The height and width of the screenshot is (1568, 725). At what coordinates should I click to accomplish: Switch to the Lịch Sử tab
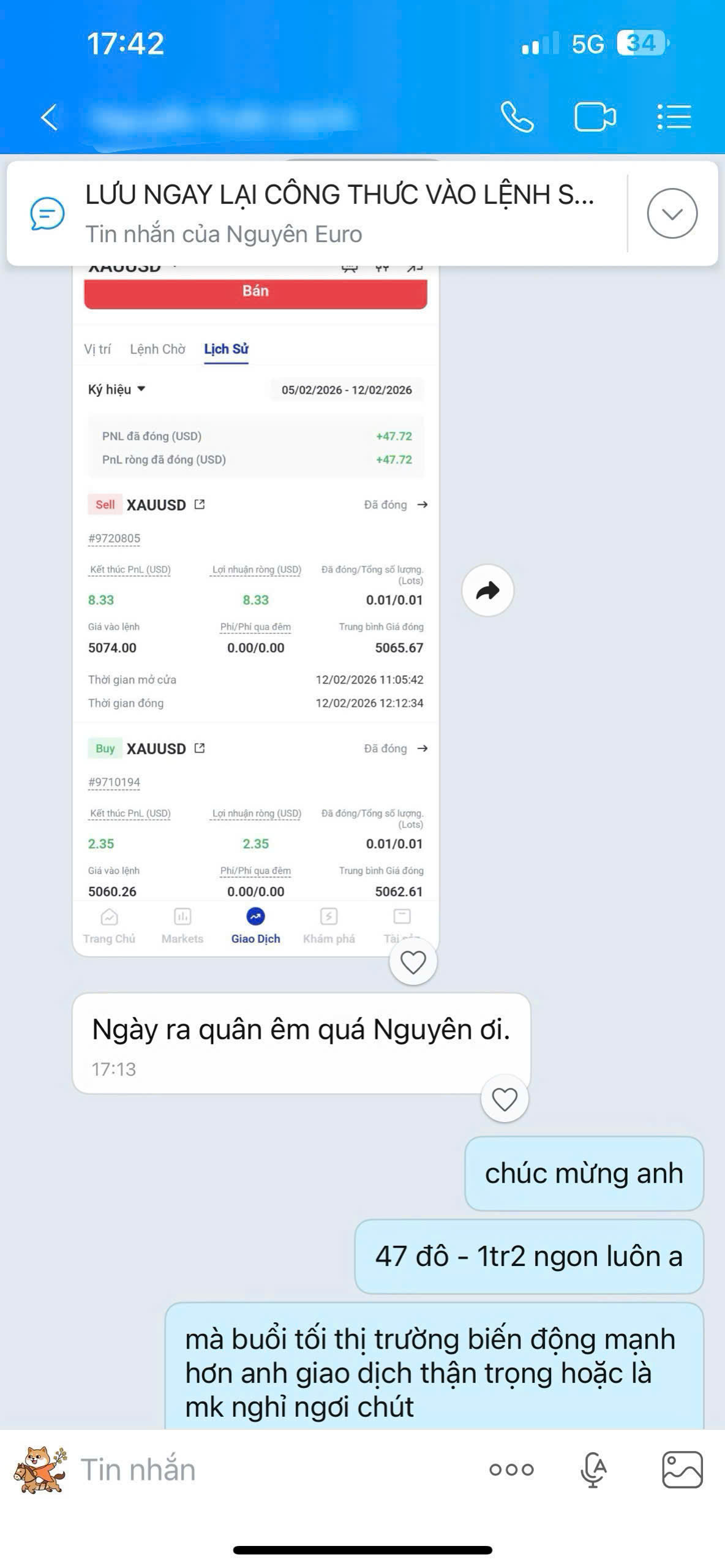[x=226, y=349]
